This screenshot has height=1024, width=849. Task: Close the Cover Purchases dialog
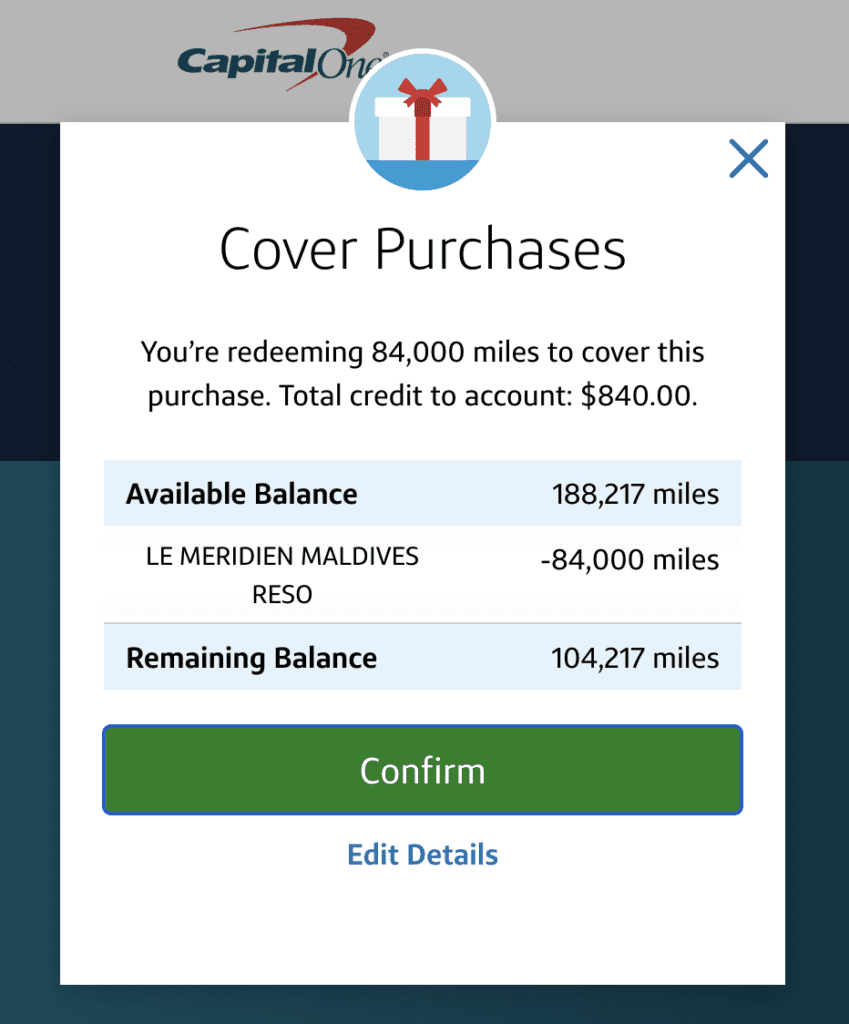tap(748, 159)
